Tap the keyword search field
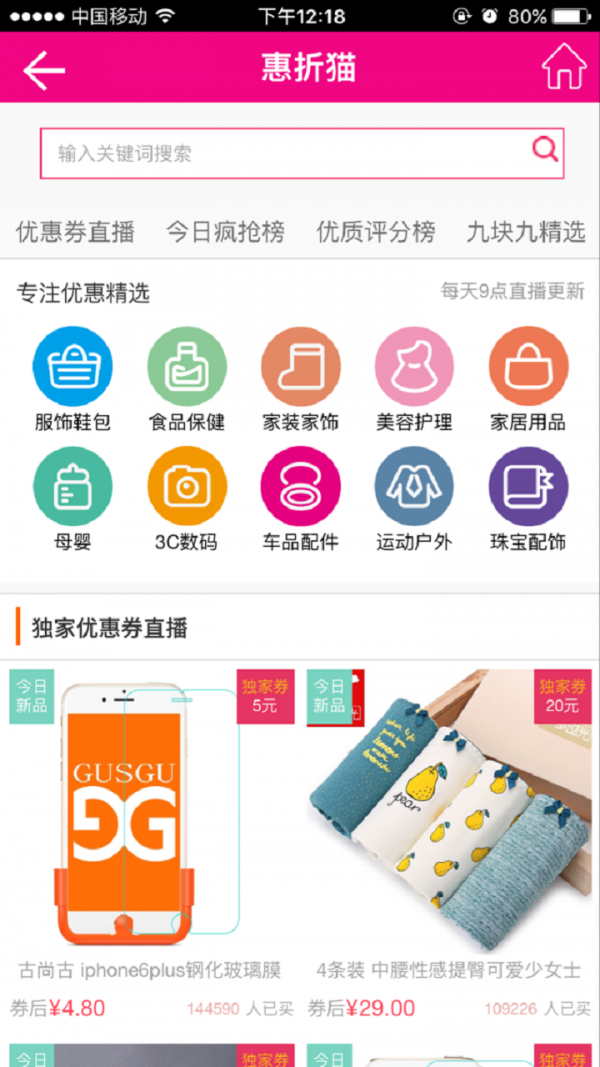 coord(285,153)
